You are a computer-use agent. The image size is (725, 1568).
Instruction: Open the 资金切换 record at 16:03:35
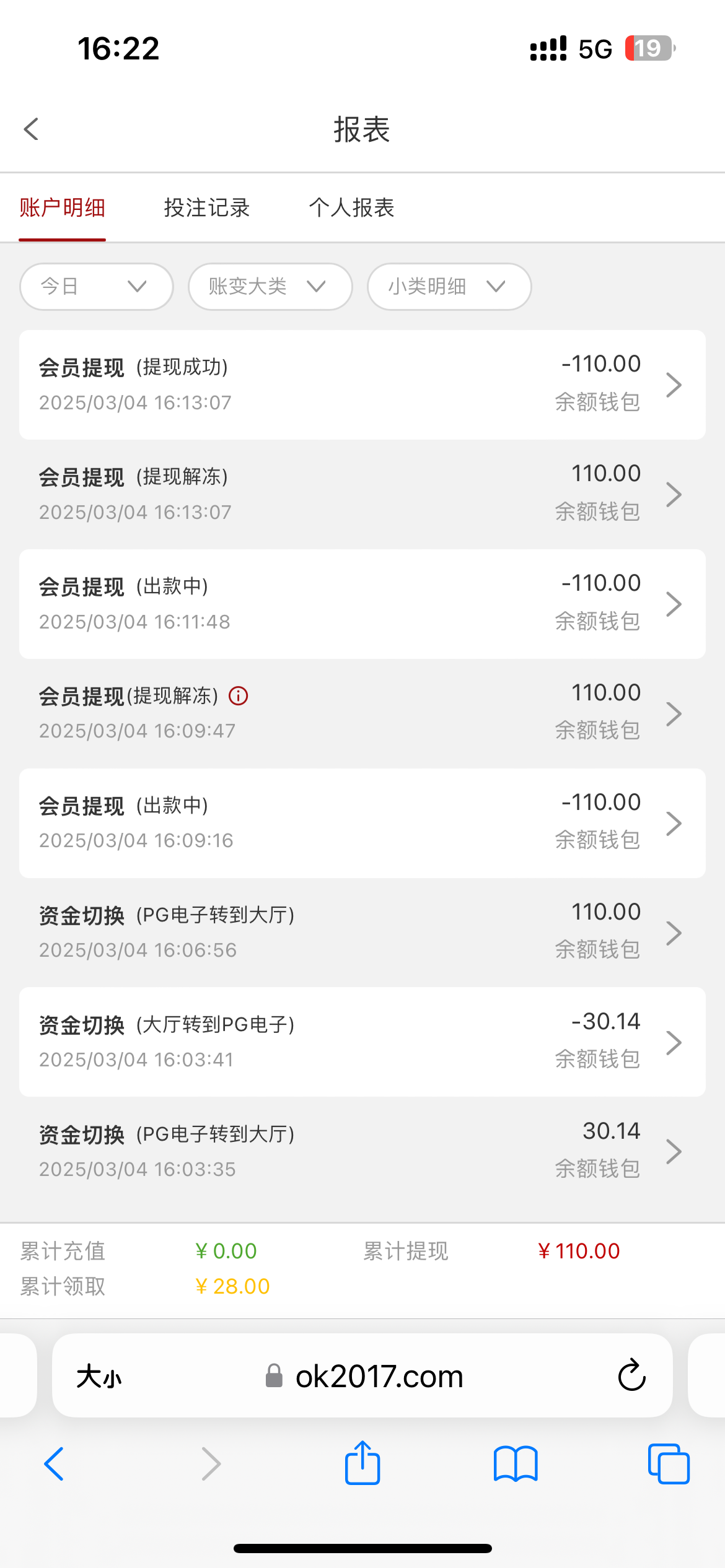pos(362,1152)
